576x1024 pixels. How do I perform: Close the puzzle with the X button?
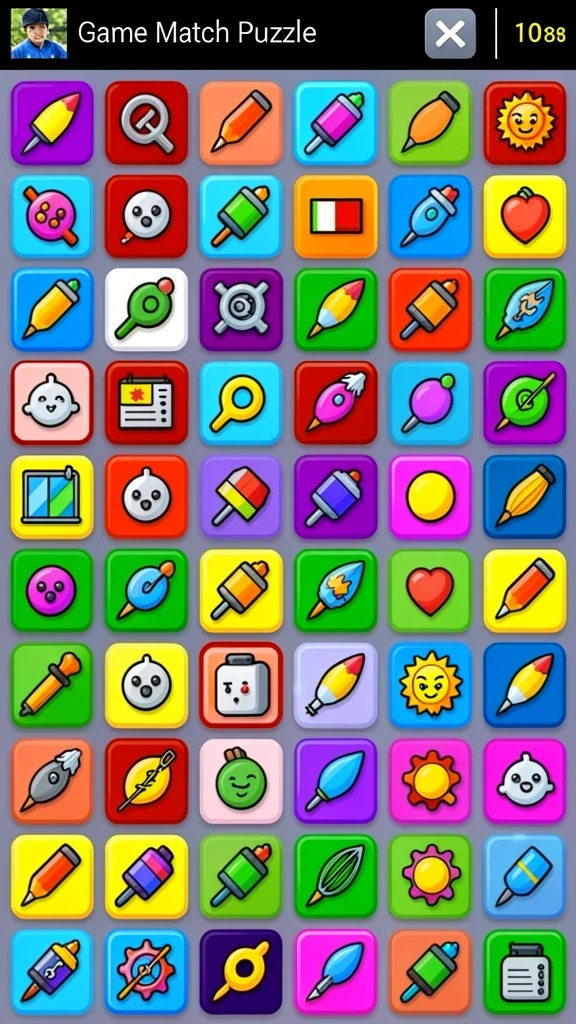[450, 33]
